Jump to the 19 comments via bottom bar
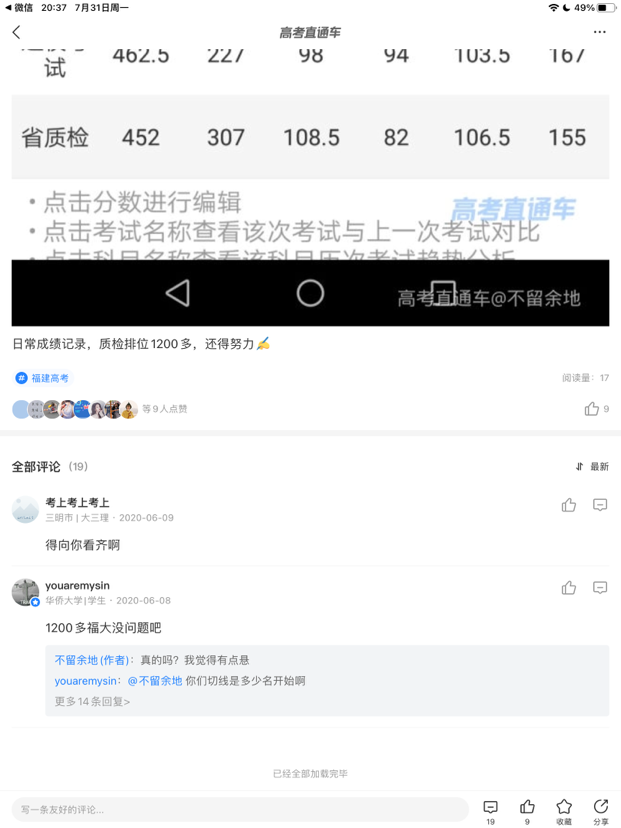 point(490,809)
